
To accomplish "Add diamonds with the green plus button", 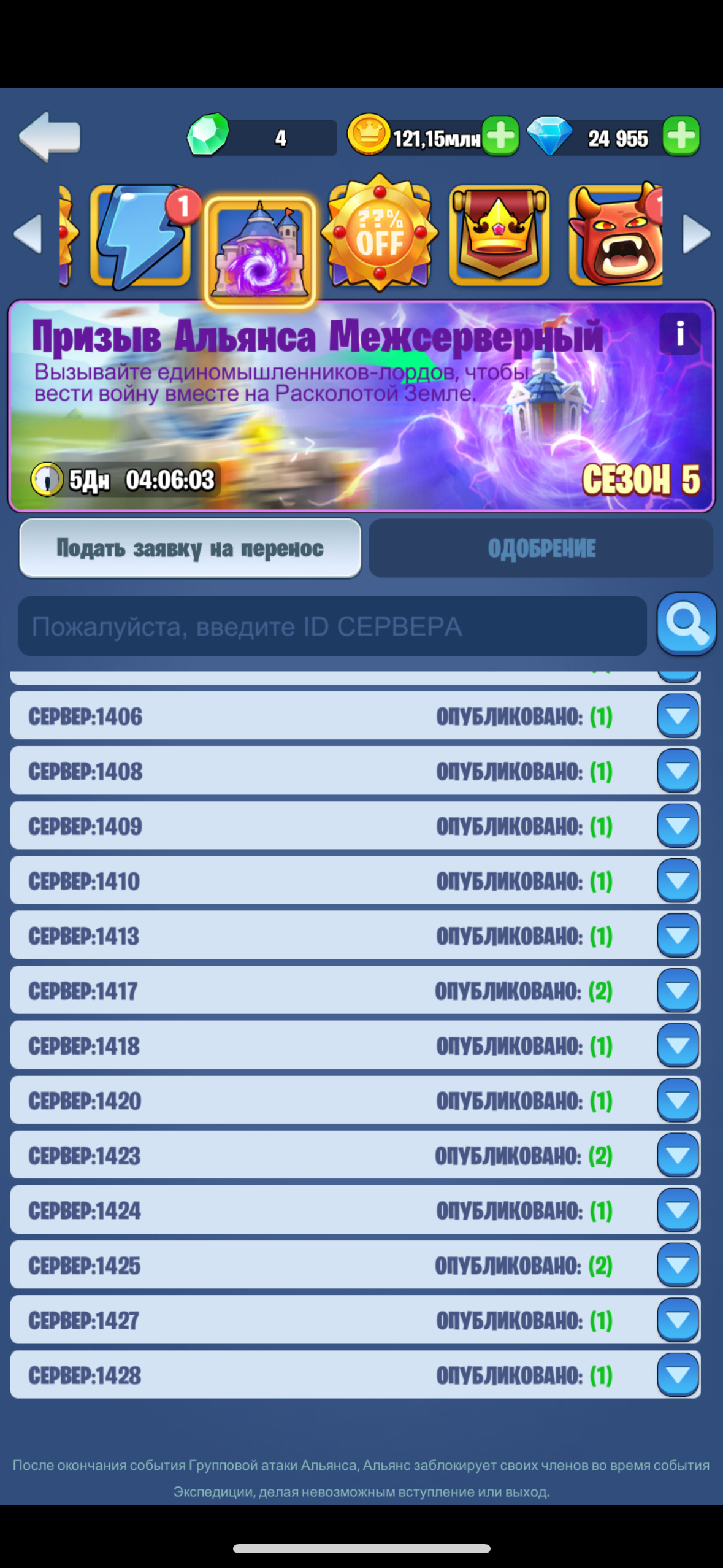I will (x=681, y=136).
